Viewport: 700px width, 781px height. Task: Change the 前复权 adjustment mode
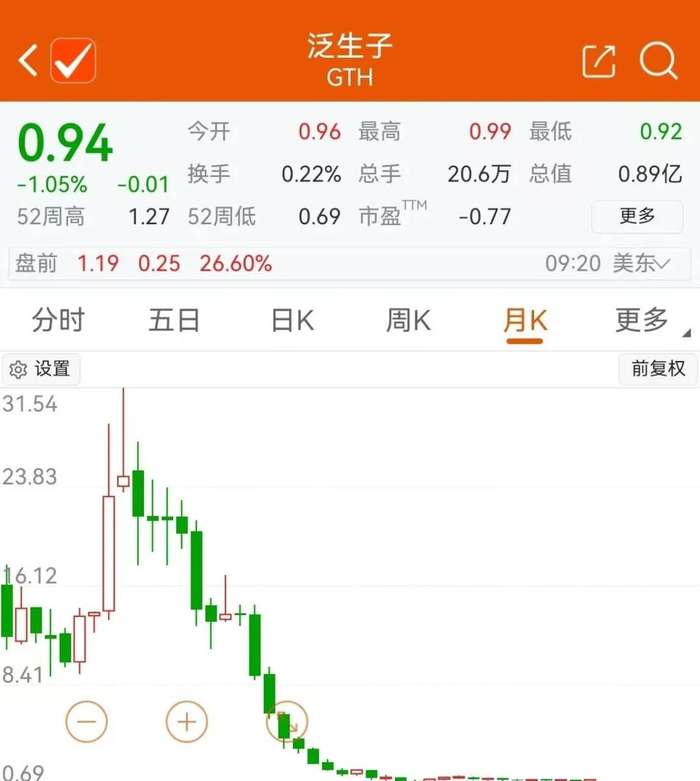pos(658,368)
